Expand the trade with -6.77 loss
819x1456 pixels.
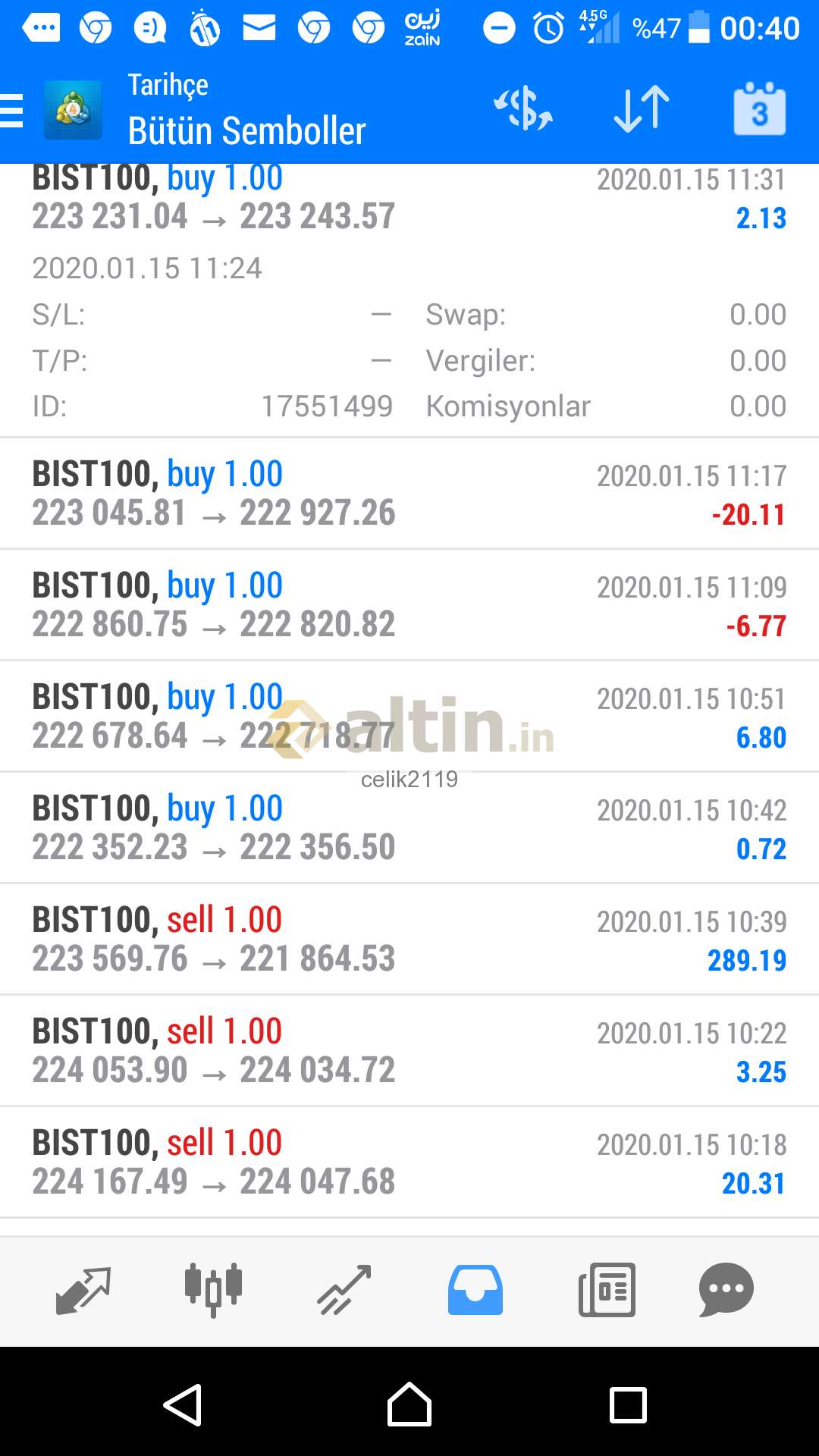409,604
